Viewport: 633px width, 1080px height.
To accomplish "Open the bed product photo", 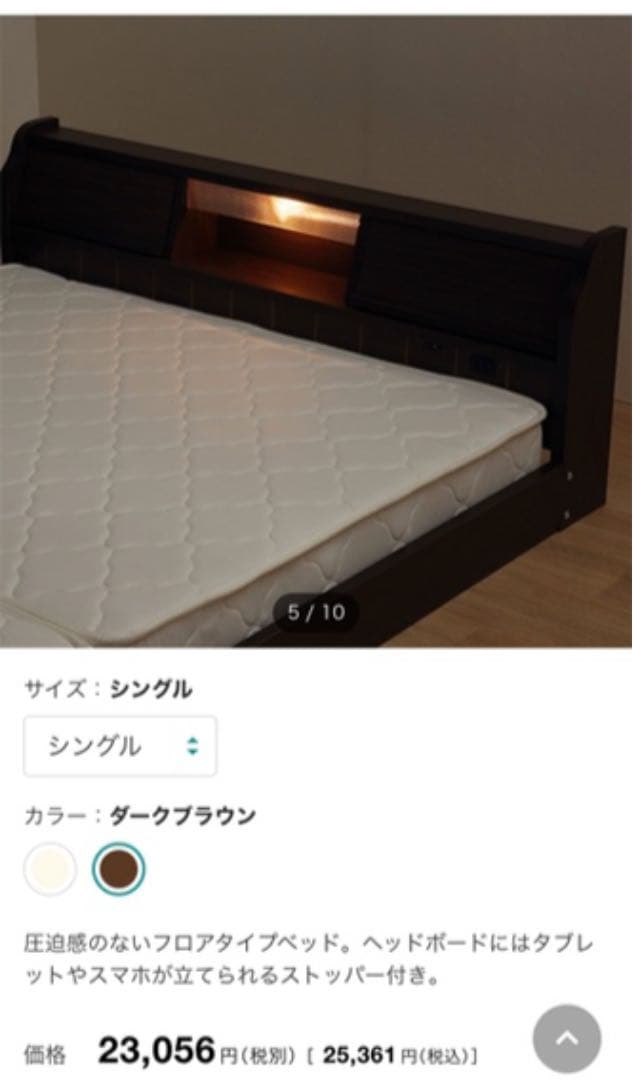I will point(316,330).
